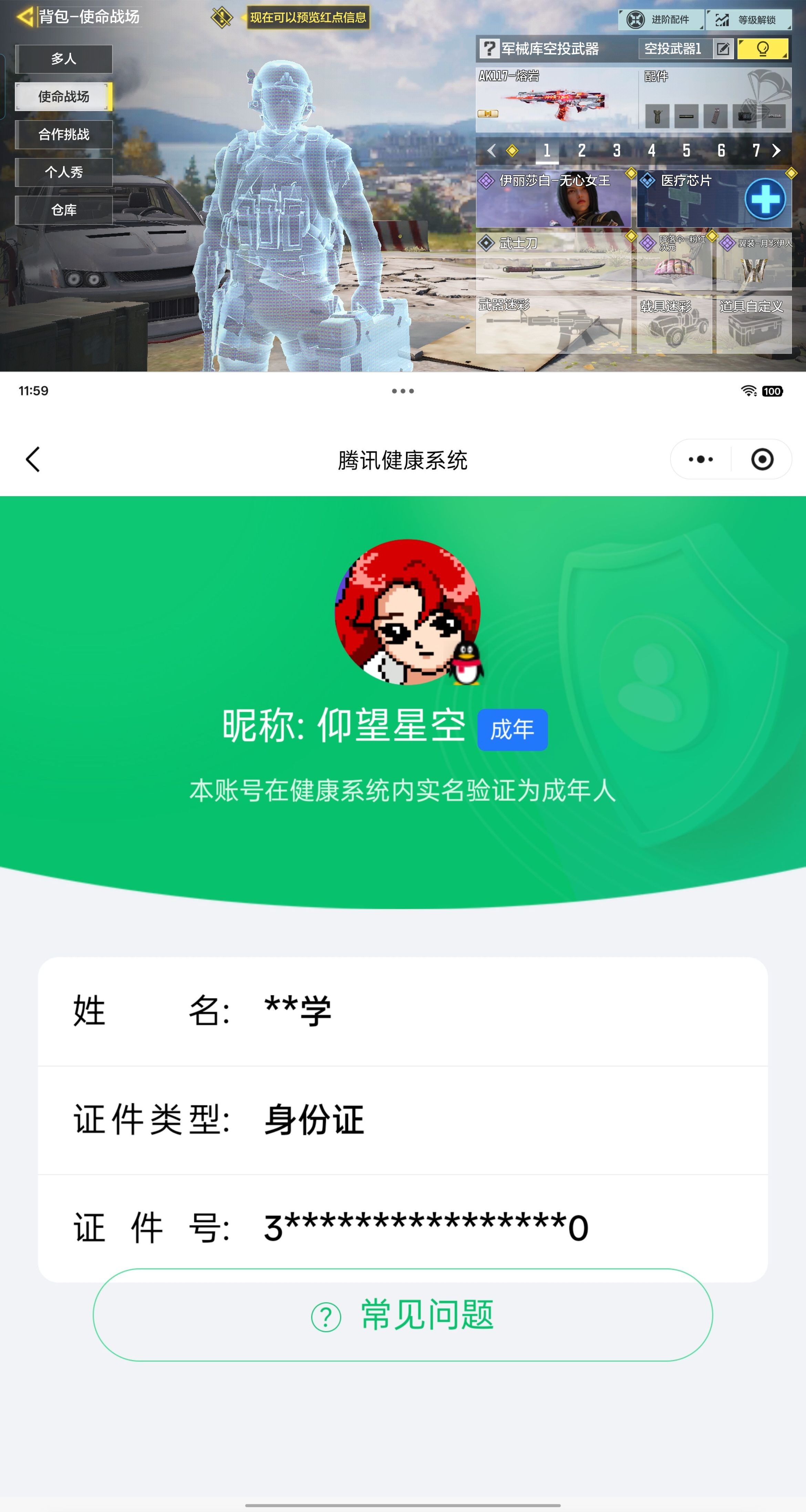Tap the 现在可以预览红点信息 notification banner
Viewport: 806px width, 1512px height.
(308, 18)
